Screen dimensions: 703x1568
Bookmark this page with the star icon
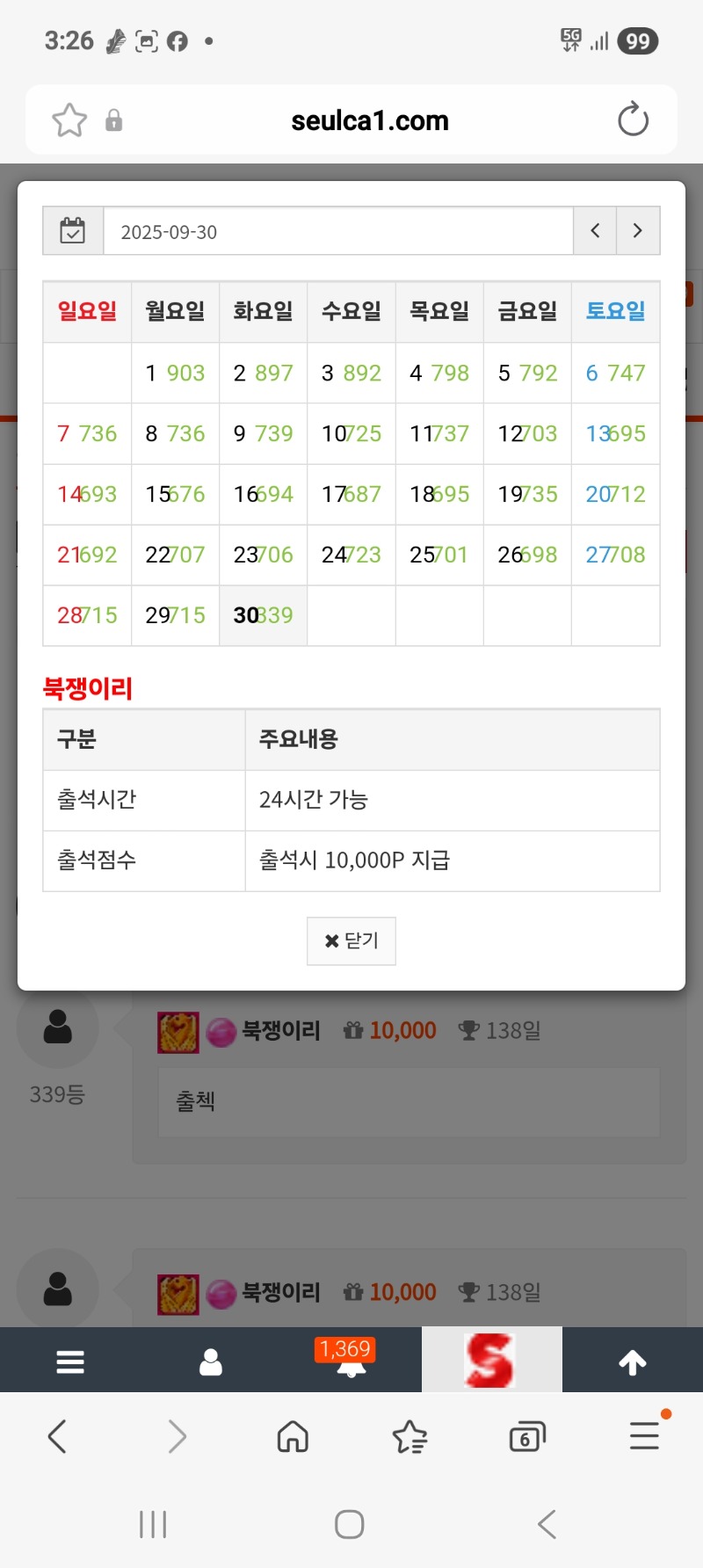(69, 120)
